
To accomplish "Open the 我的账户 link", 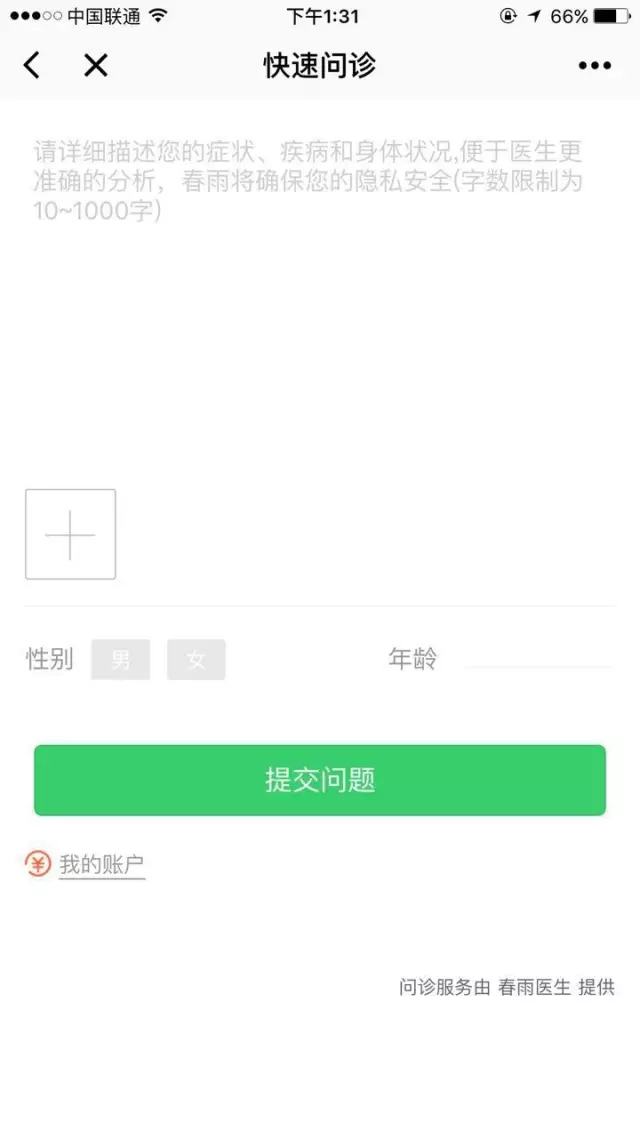I will [102, 864].
